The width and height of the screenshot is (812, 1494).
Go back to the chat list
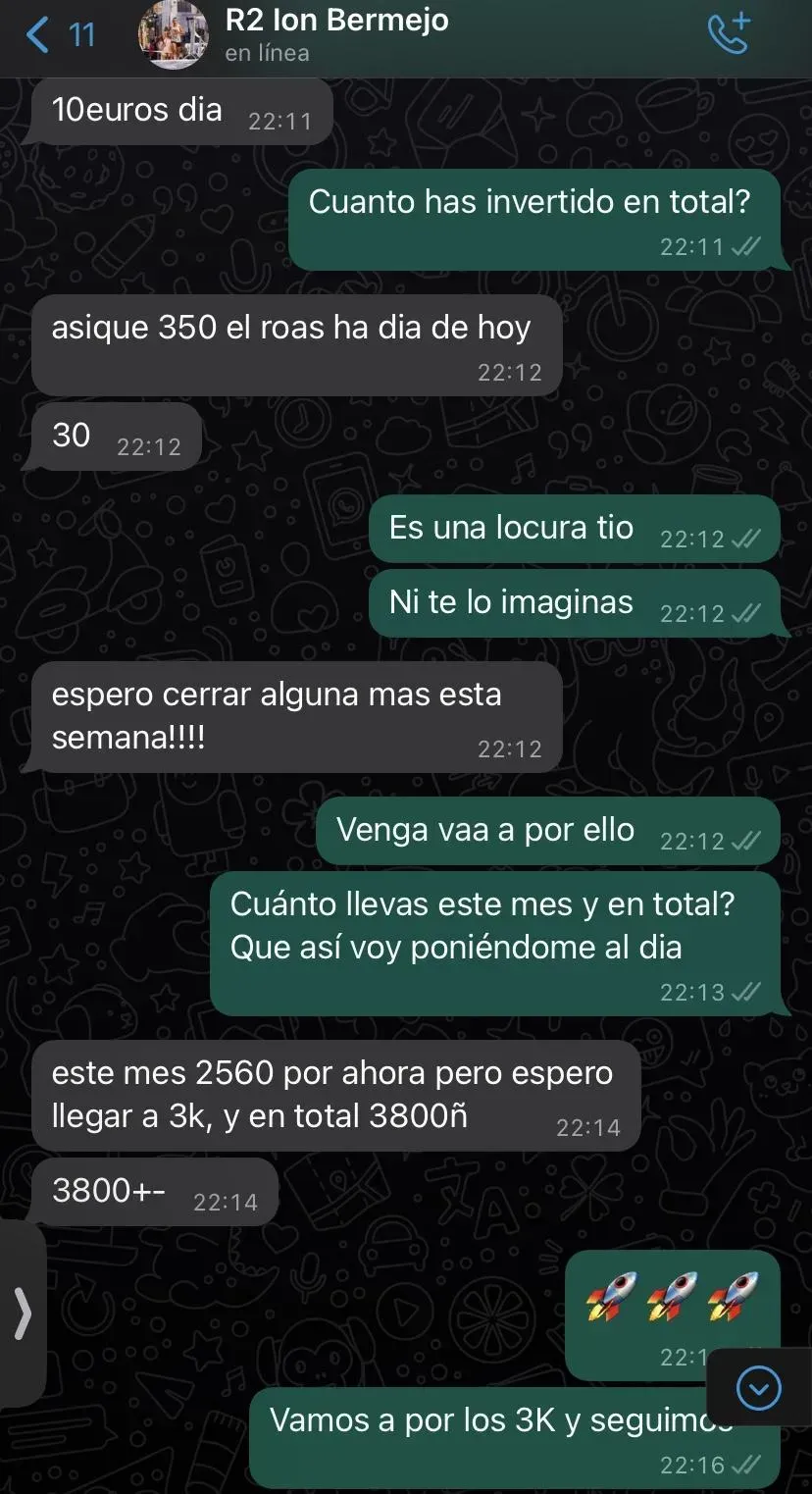coord(59,35)
